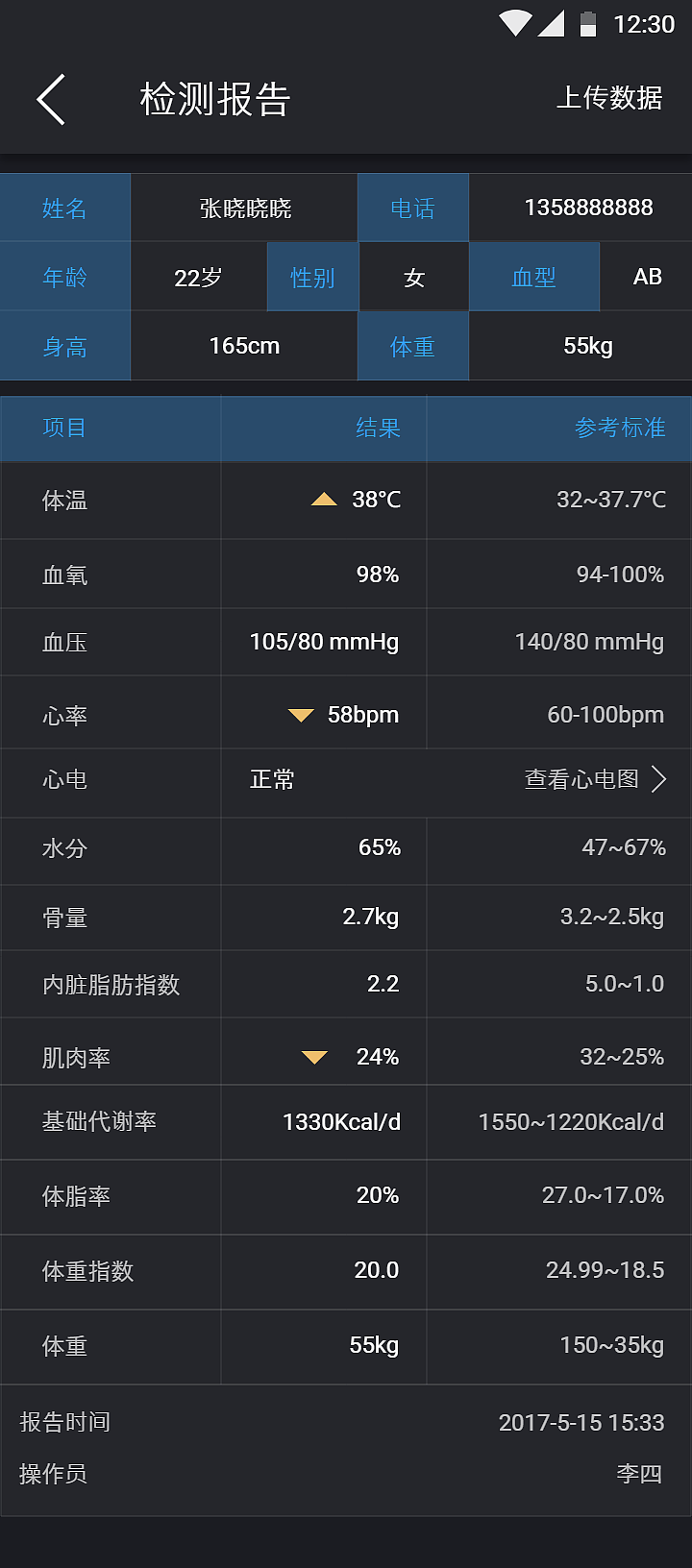Open the 结果 column header
Screen dimensions: 692x1568
pyautogui.click(x=380, y=429)
